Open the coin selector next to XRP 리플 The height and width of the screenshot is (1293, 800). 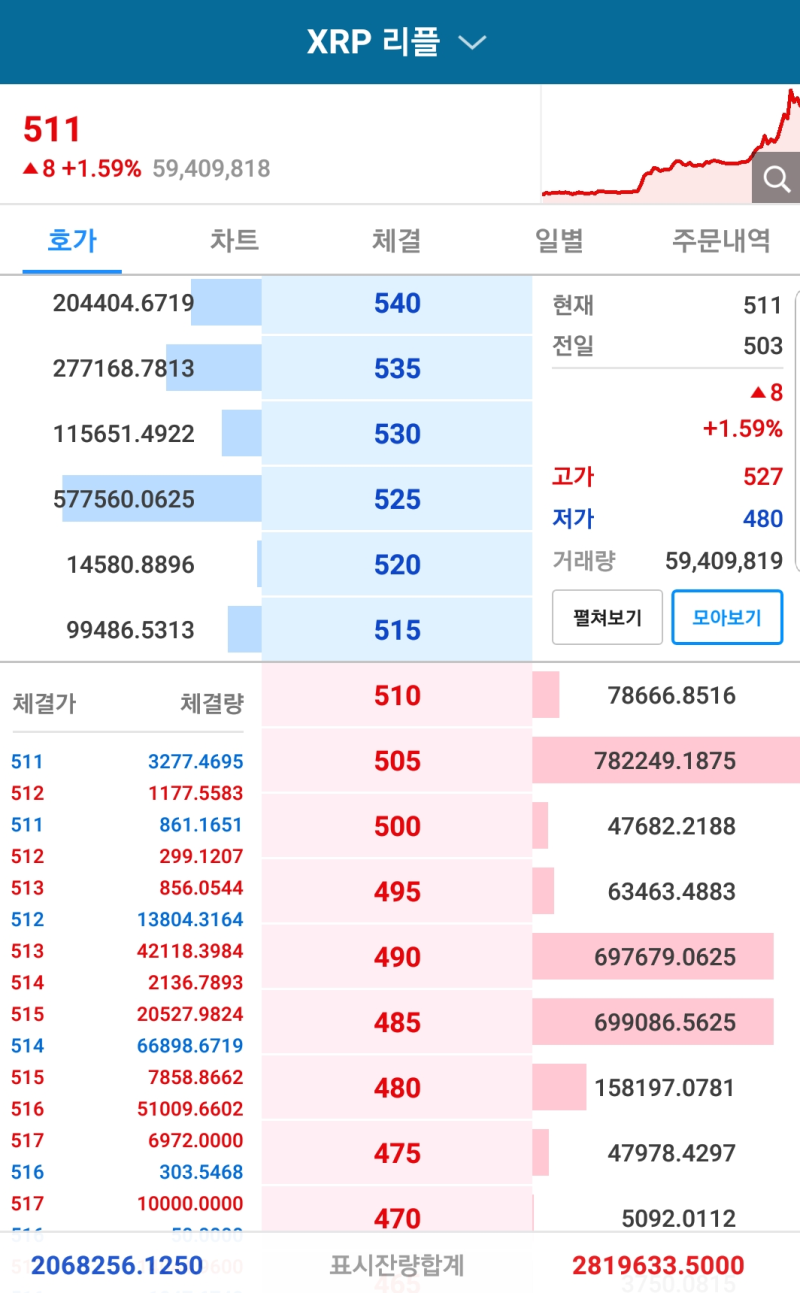pos(473,42)
